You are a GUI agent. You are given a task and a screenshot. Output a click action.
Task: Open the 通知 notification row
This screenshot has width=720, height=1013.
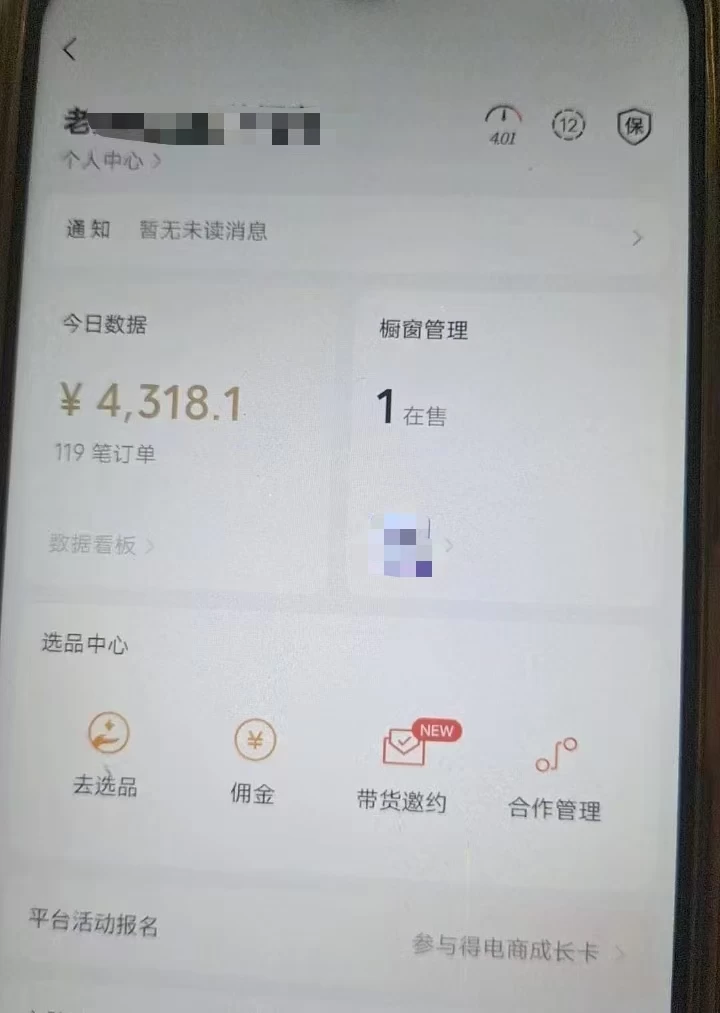click(355, 233)
